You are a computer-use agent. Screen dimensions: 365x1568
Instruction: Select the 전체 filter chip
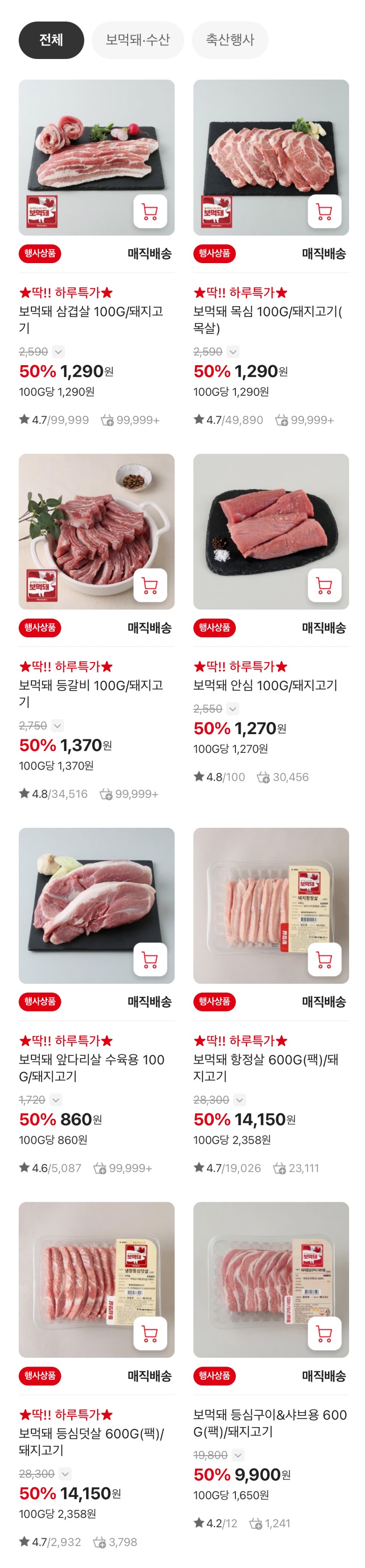tap(51, 40)
